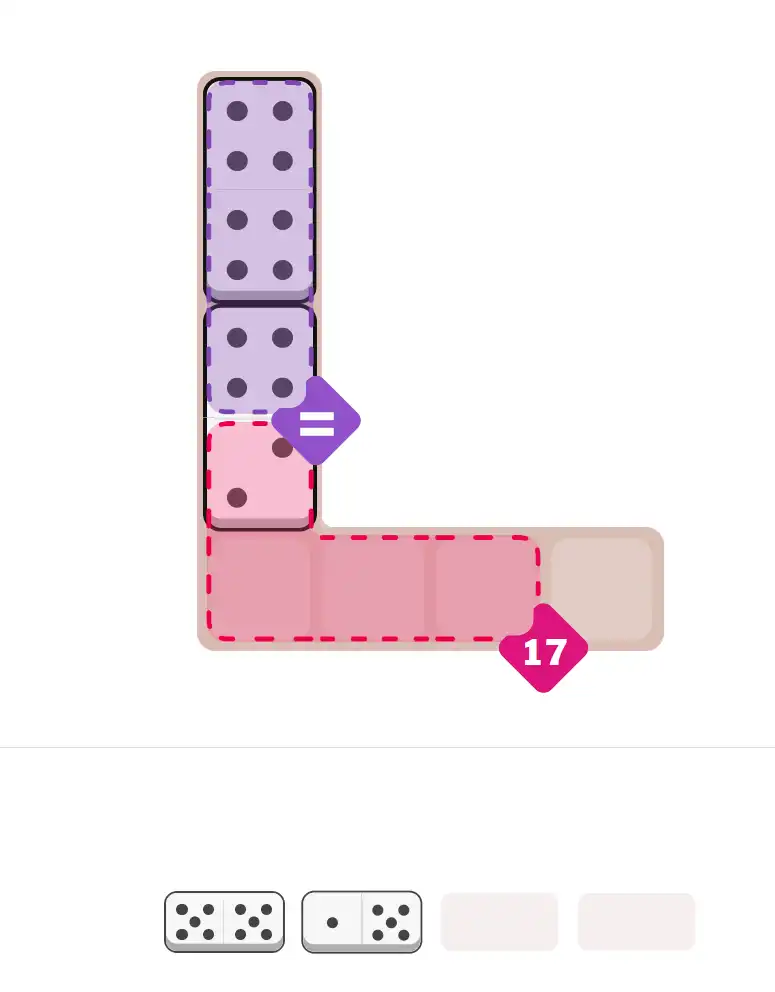This screenshot has width=775, height=992.
Task: Tap the double-five domino in the tray
Action: click(224, 921)
